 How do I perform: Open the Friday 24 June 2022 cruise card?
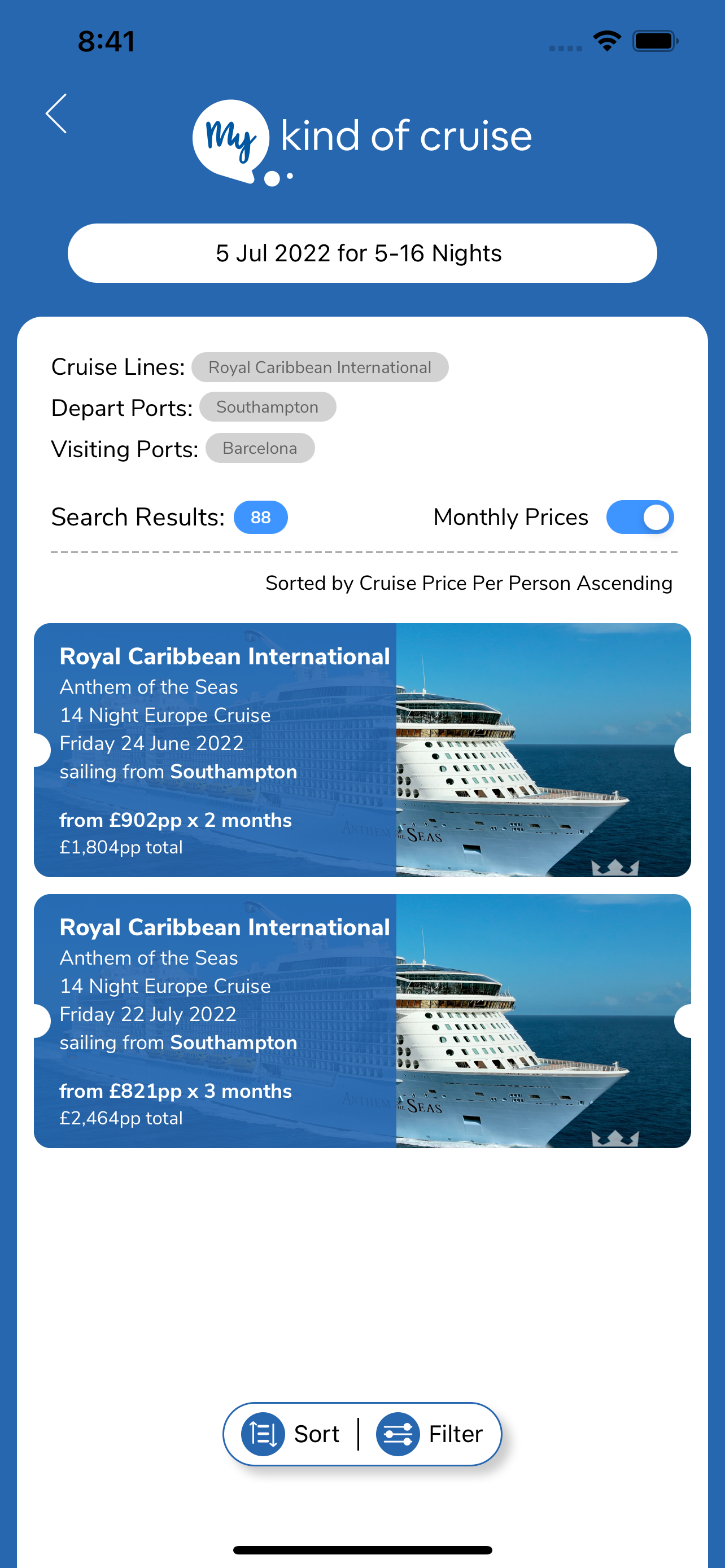(362, 750)
